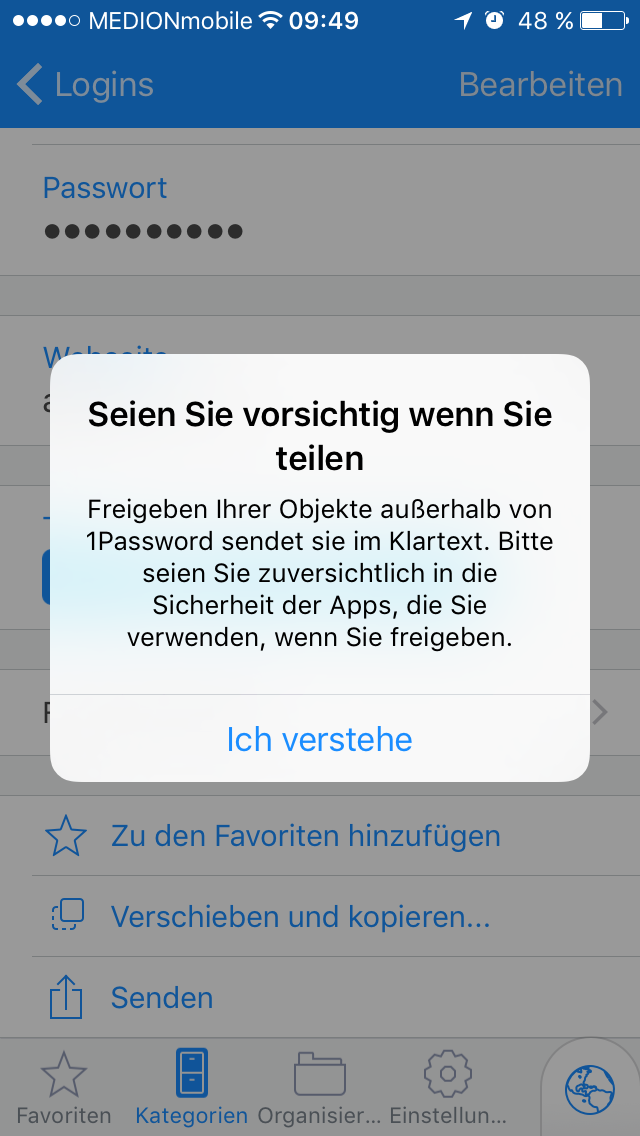
Task: Open the built-in browser globe
Action: (x=590, y=1089)
